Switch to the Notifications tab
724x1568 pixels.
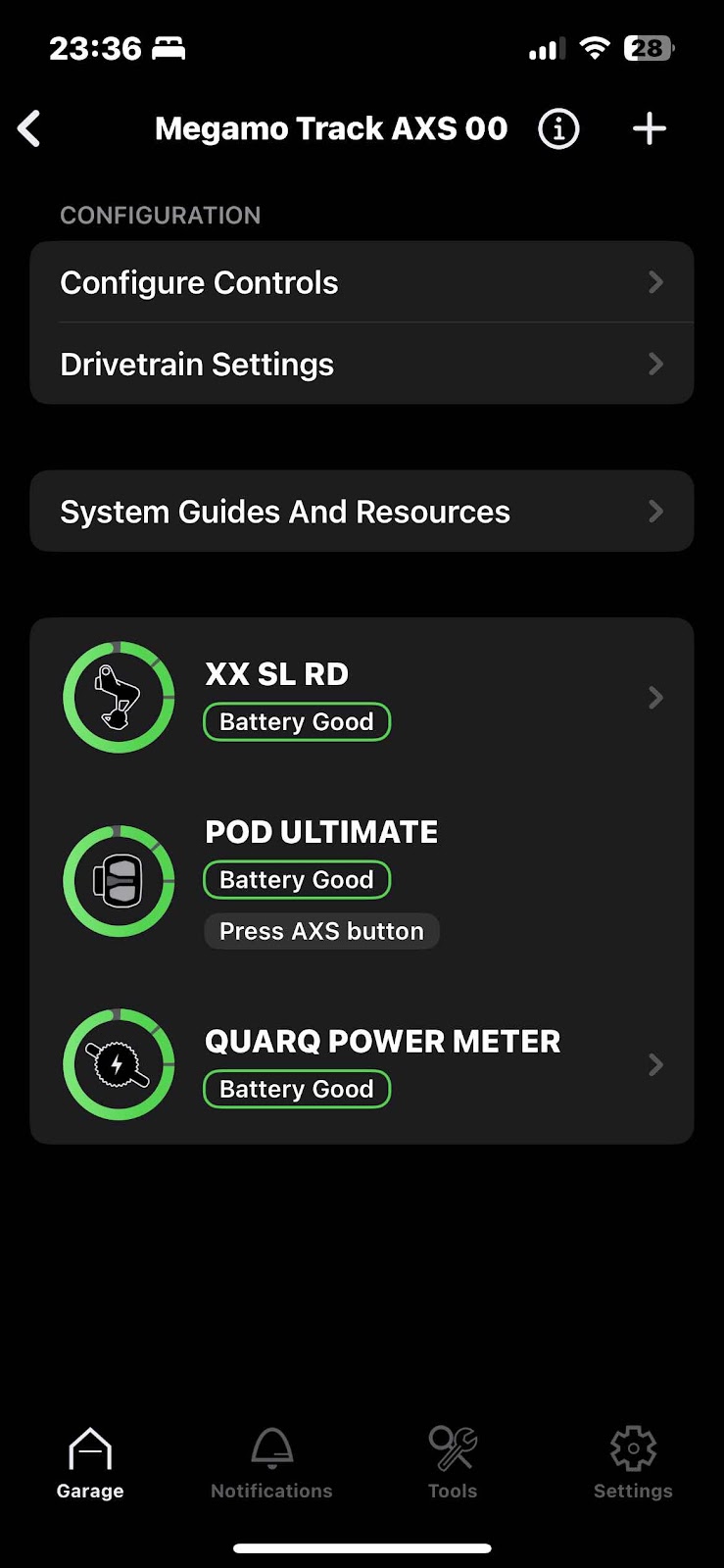point(271,1463)
